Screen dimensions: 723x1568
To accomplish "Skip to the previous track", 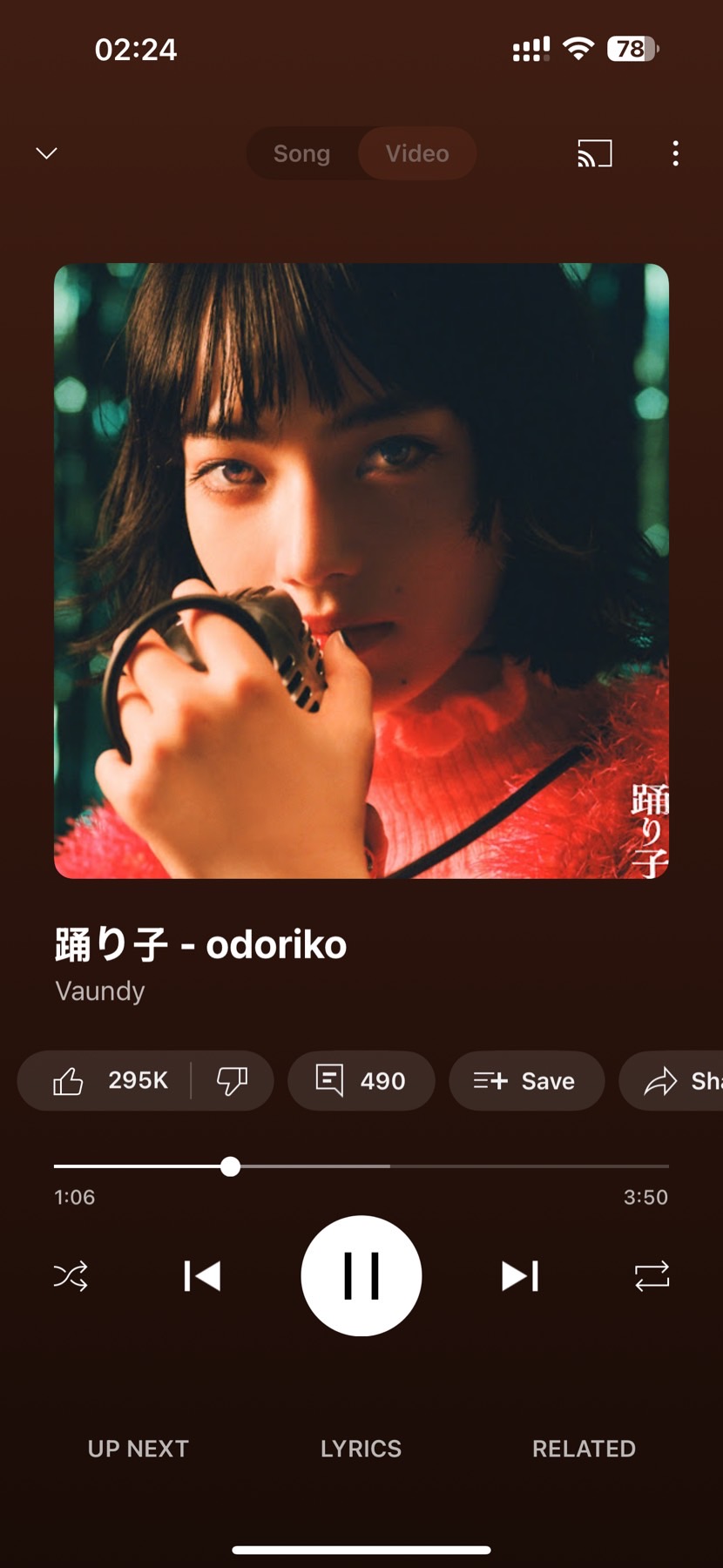I will tap(202, 1276).
